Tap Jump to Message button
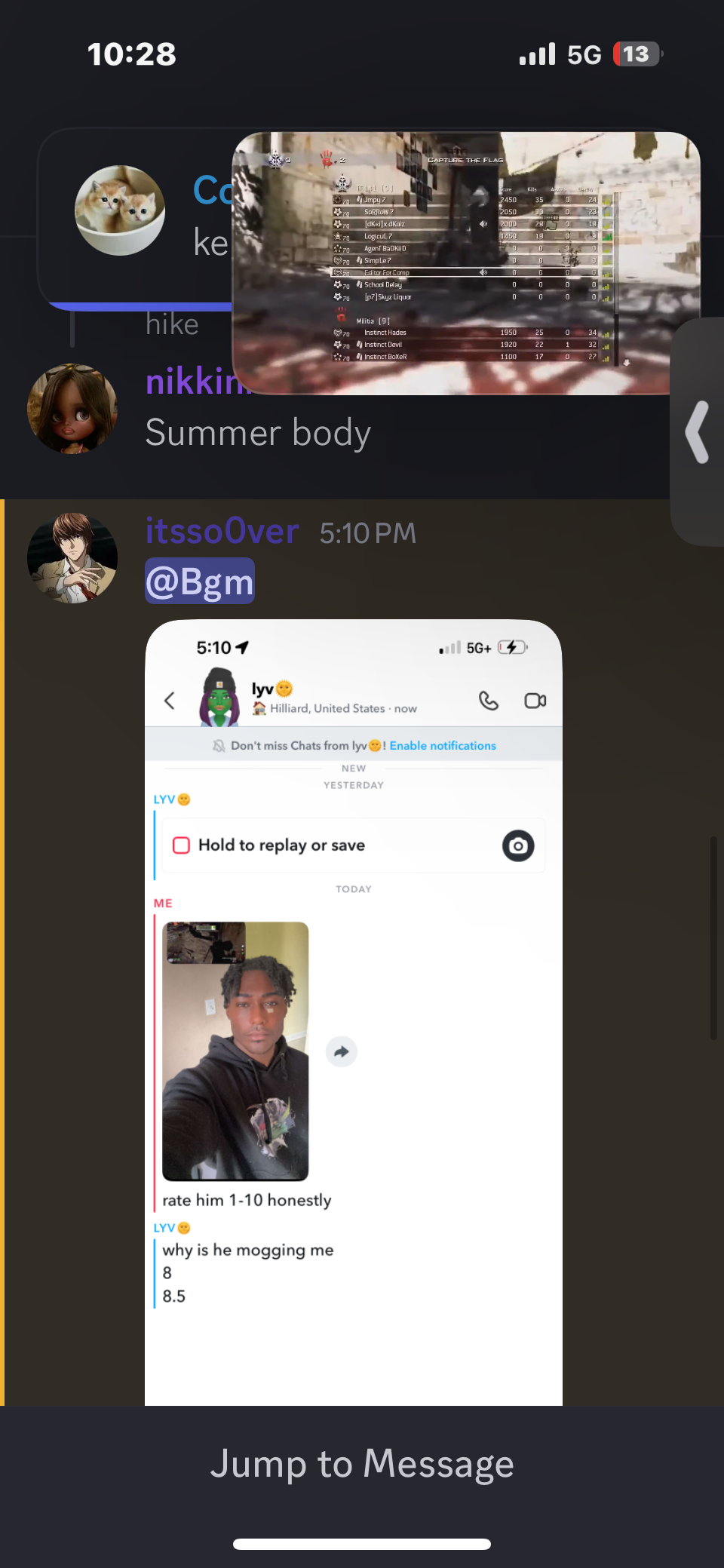Screen dimensions: 724x1568 click(x=362, y=1464)
